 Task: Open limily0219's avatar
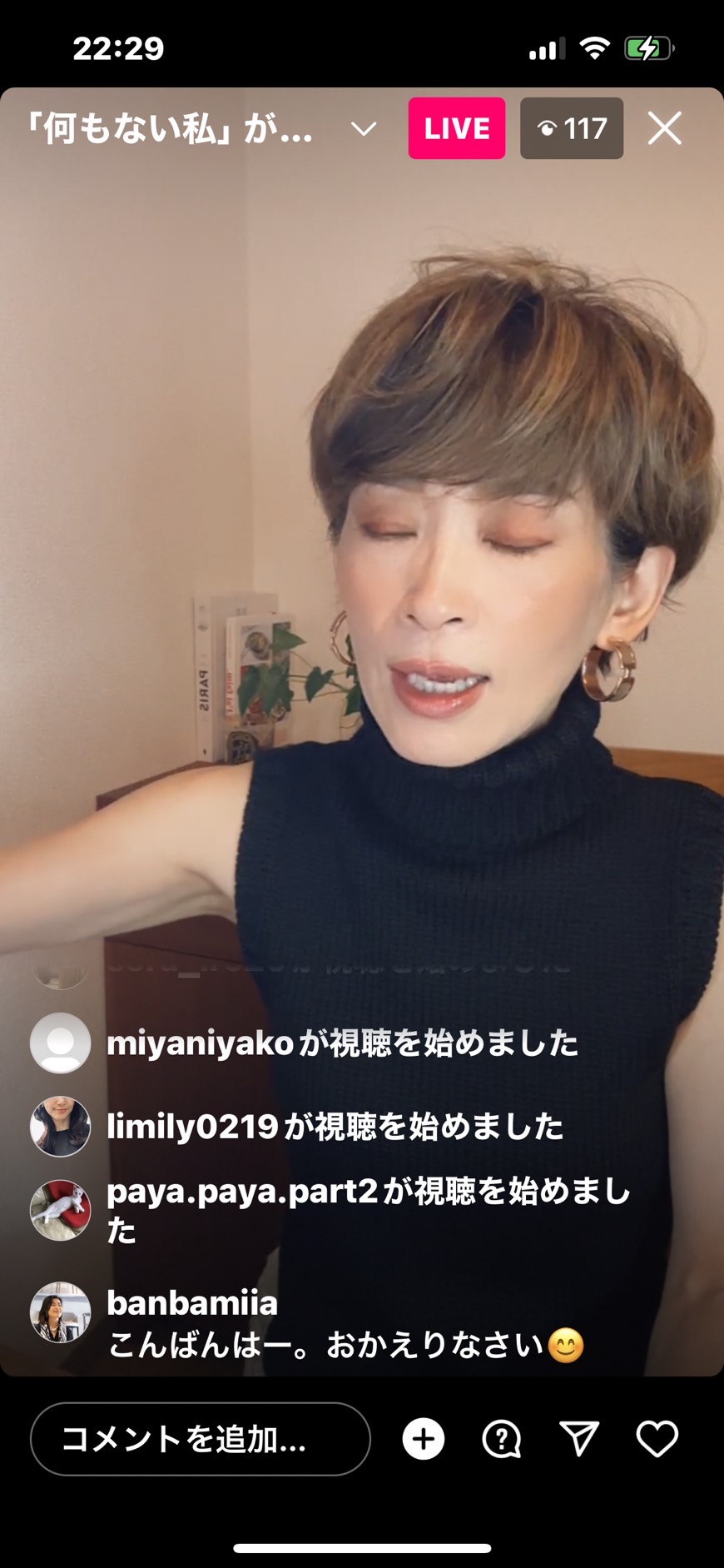pyautogui.click(x=61, y=1127)
